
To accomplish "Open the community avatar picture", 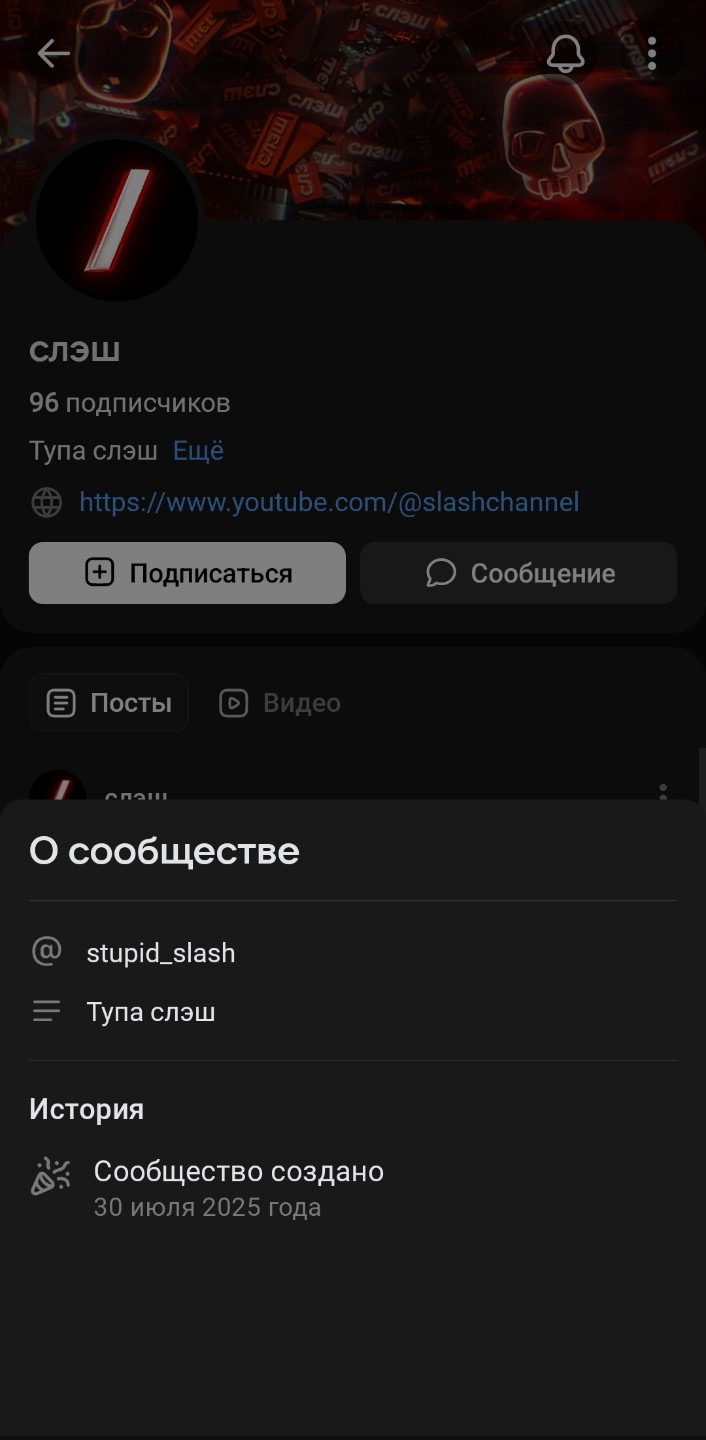I will pos(117,220).
